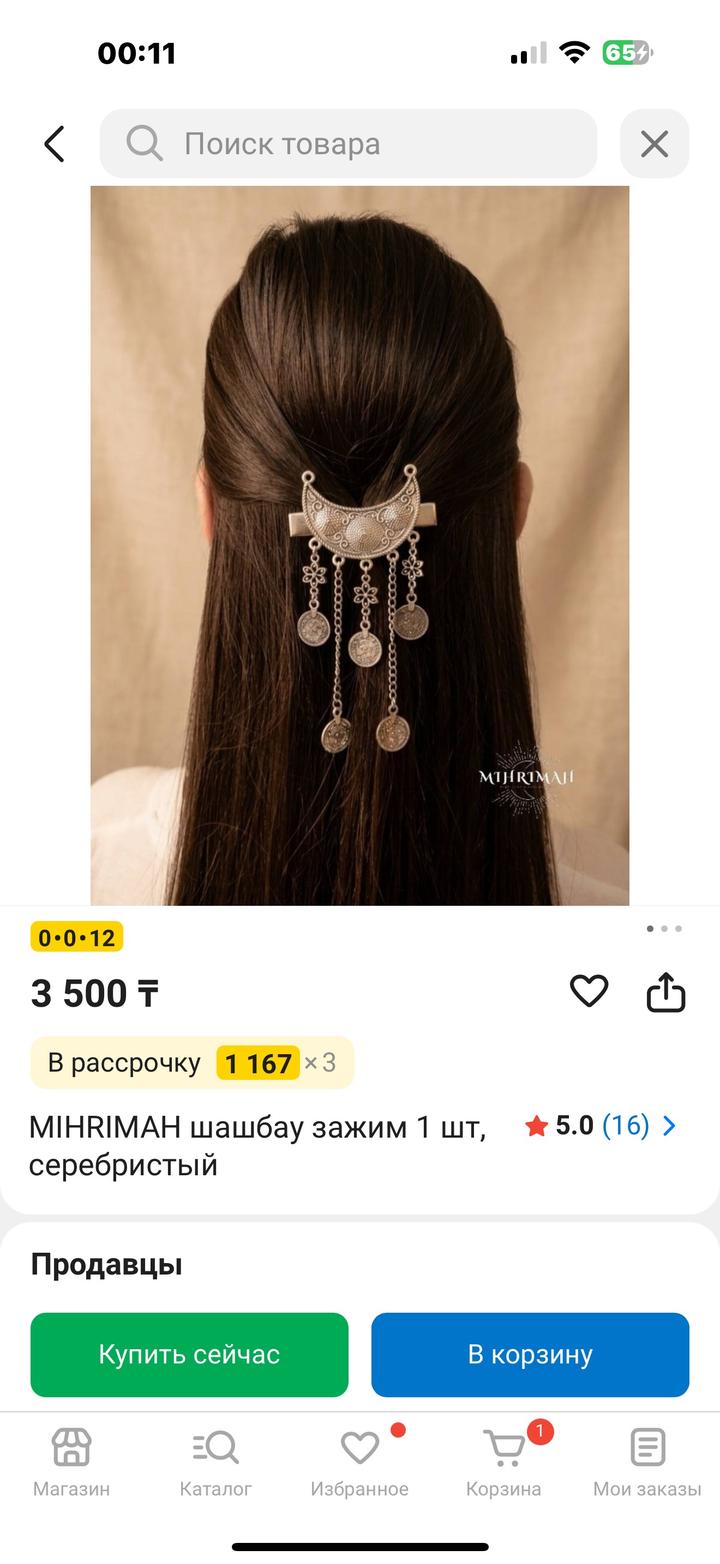Add to cart with В корзину
Screen dimensions: 720x1564
pos(530,1354)
